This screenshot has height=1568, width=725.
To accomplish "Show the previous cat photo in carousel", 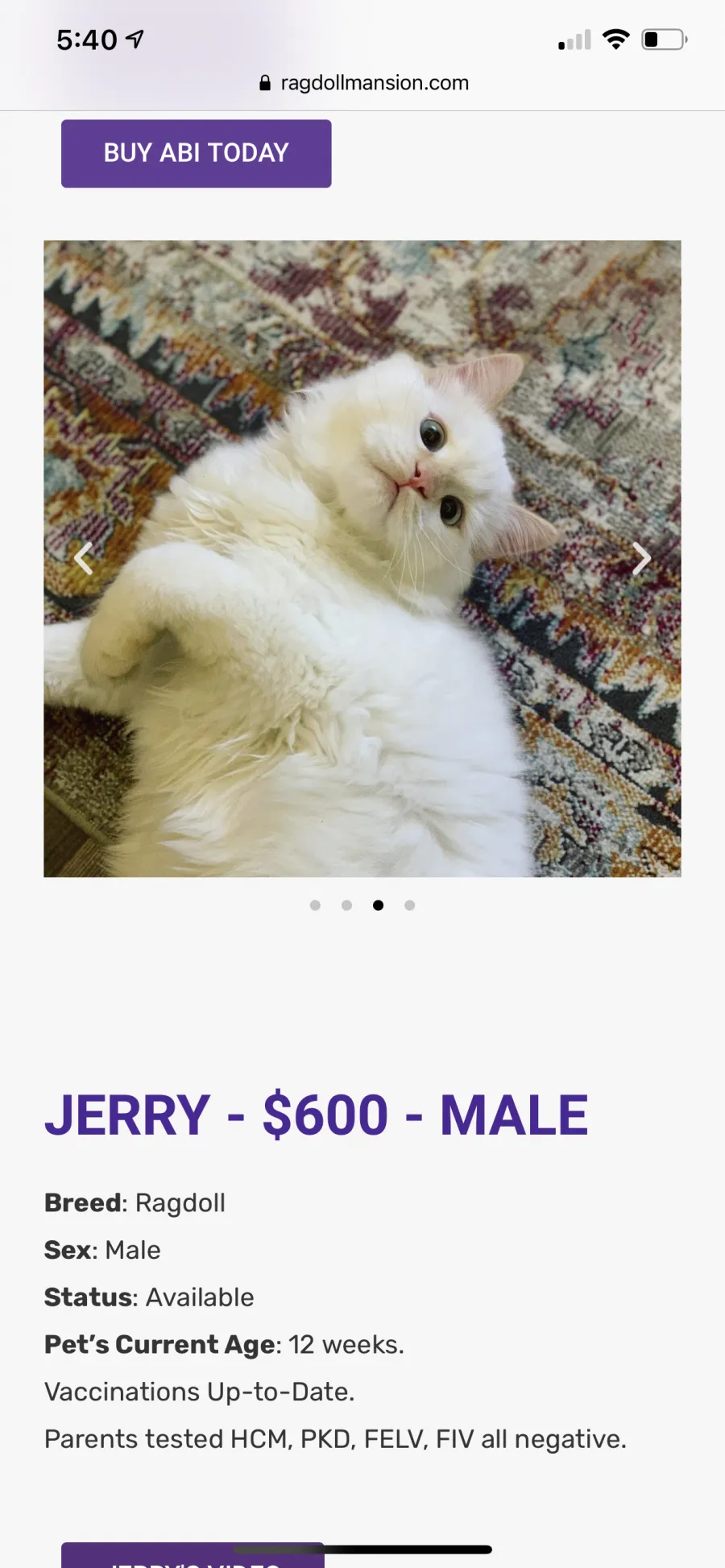I will click(83, 558).
